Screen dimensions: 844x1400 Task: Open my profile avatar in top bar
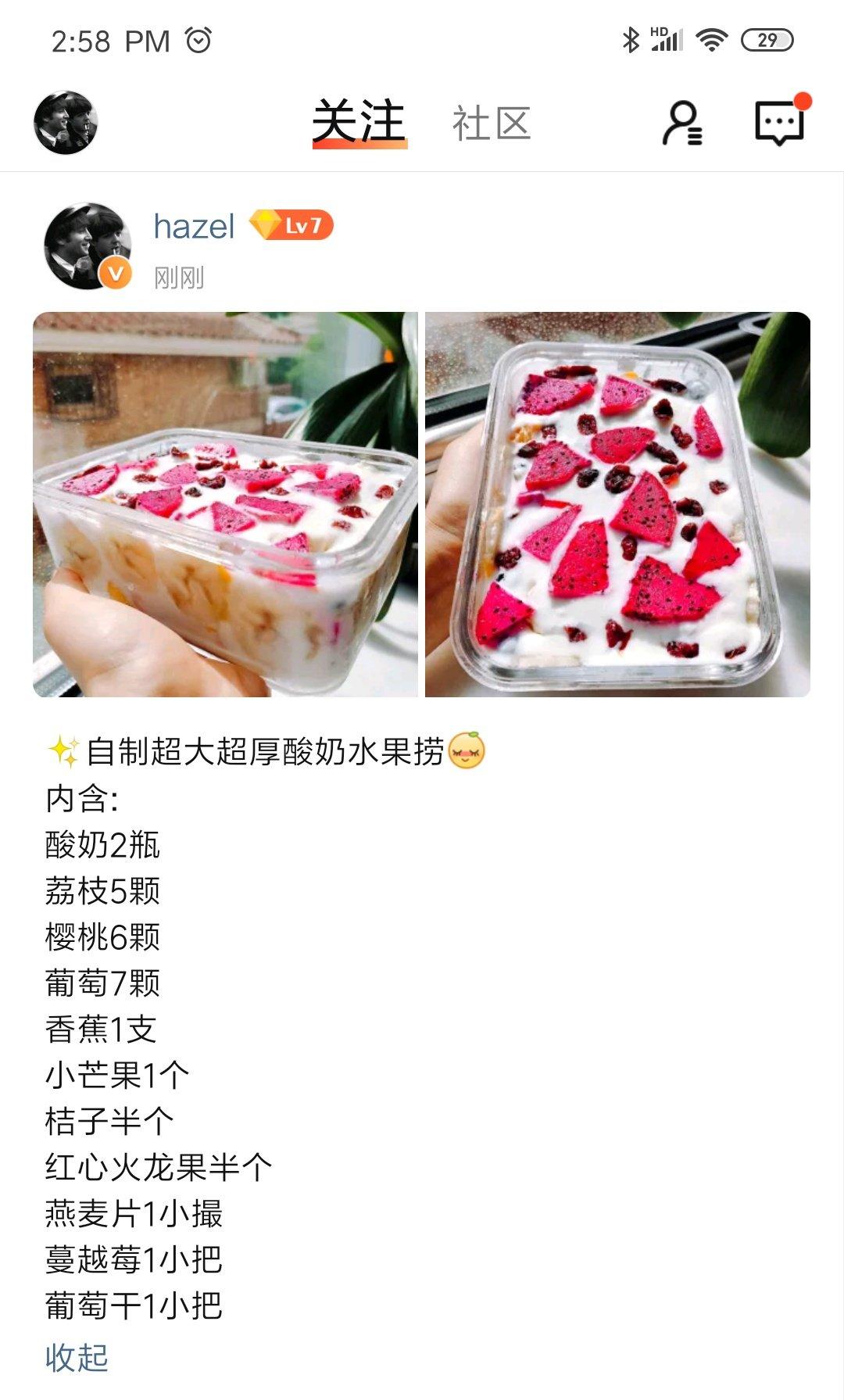tap(66, 123)
